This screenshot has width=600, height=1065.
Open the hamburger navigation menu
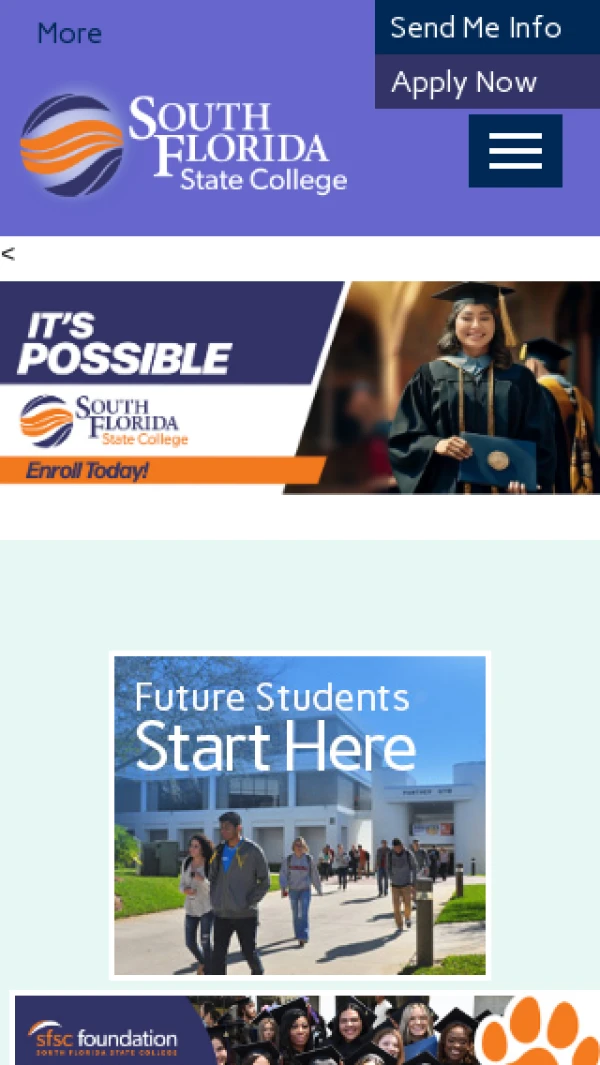pyautogui.click(x=515, y=151)
